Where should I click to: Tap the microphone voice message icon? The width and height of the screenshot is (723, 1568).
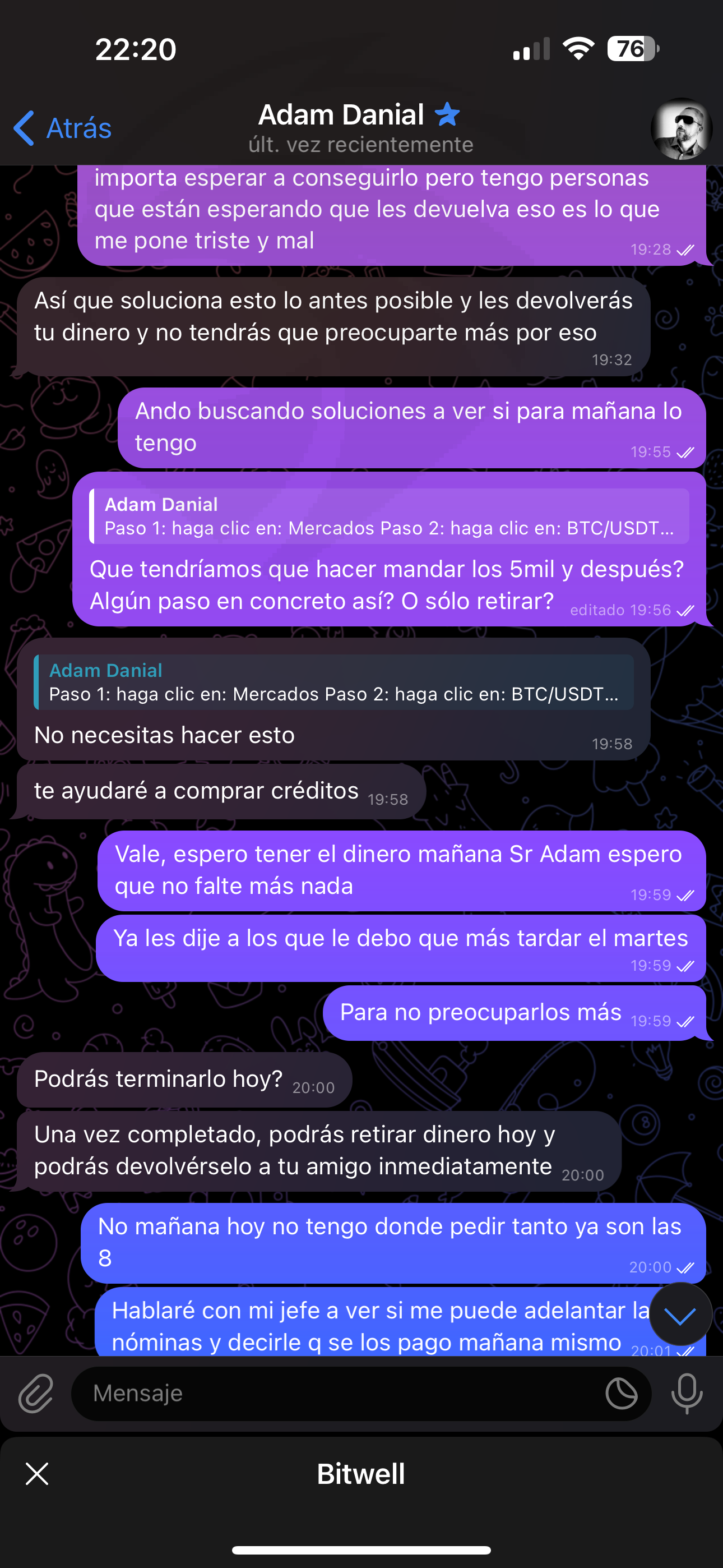pos(687,1393)
